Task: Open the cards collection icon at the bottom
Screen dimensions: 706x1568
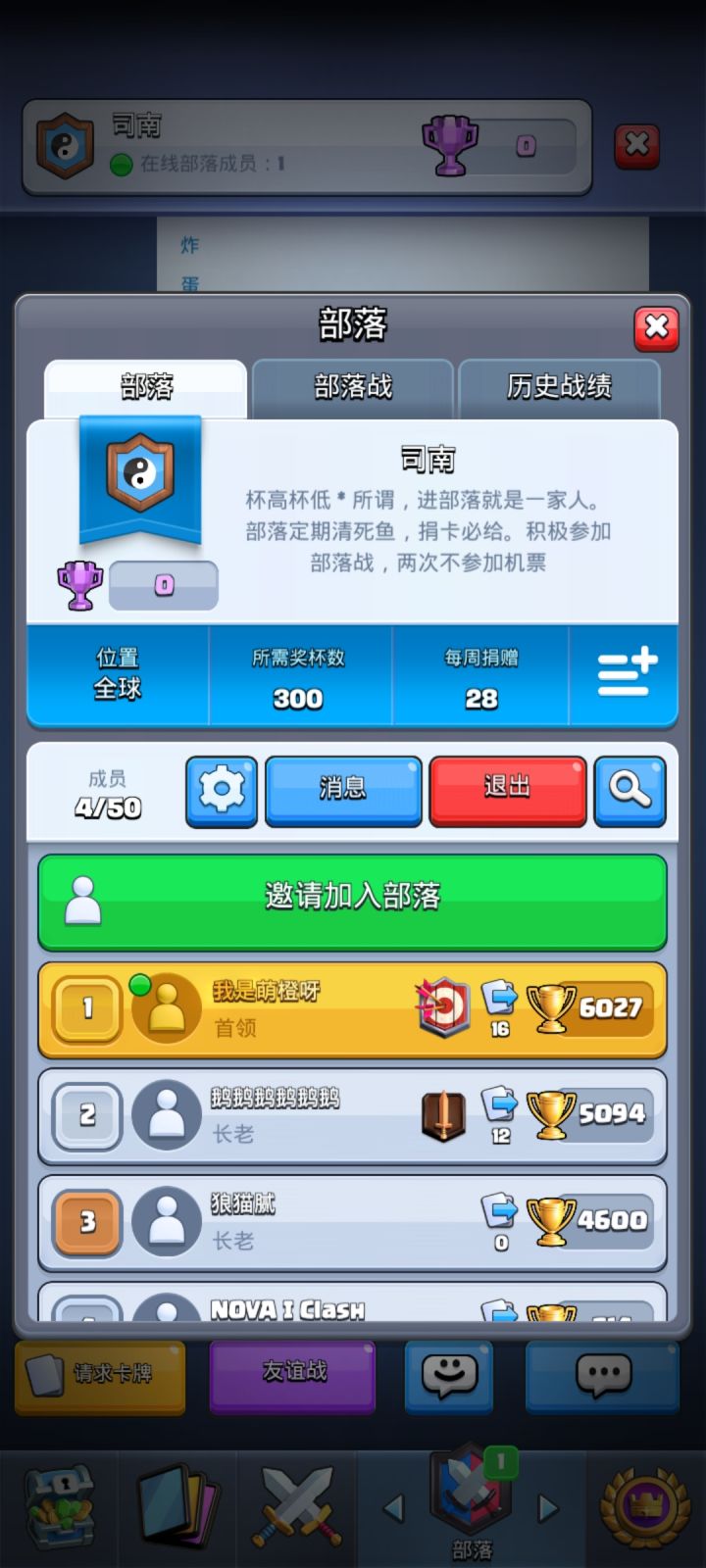Action: click(x=176, y=1502)
